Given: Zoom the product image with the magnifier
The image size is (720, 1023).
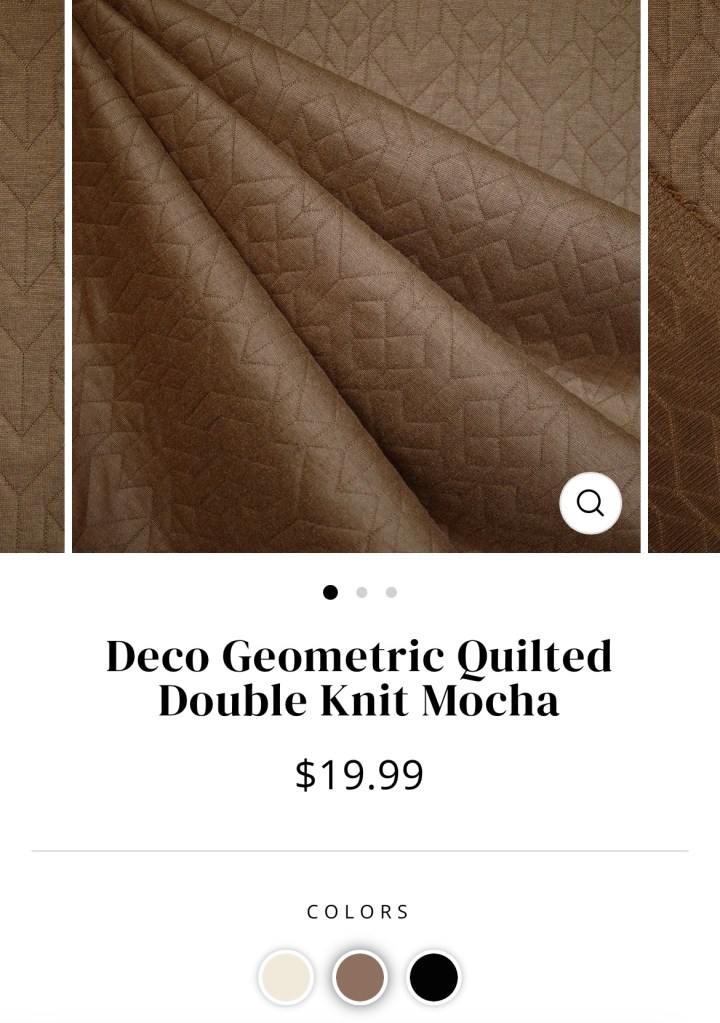Looking at the screenshot, I should point(590,503).
